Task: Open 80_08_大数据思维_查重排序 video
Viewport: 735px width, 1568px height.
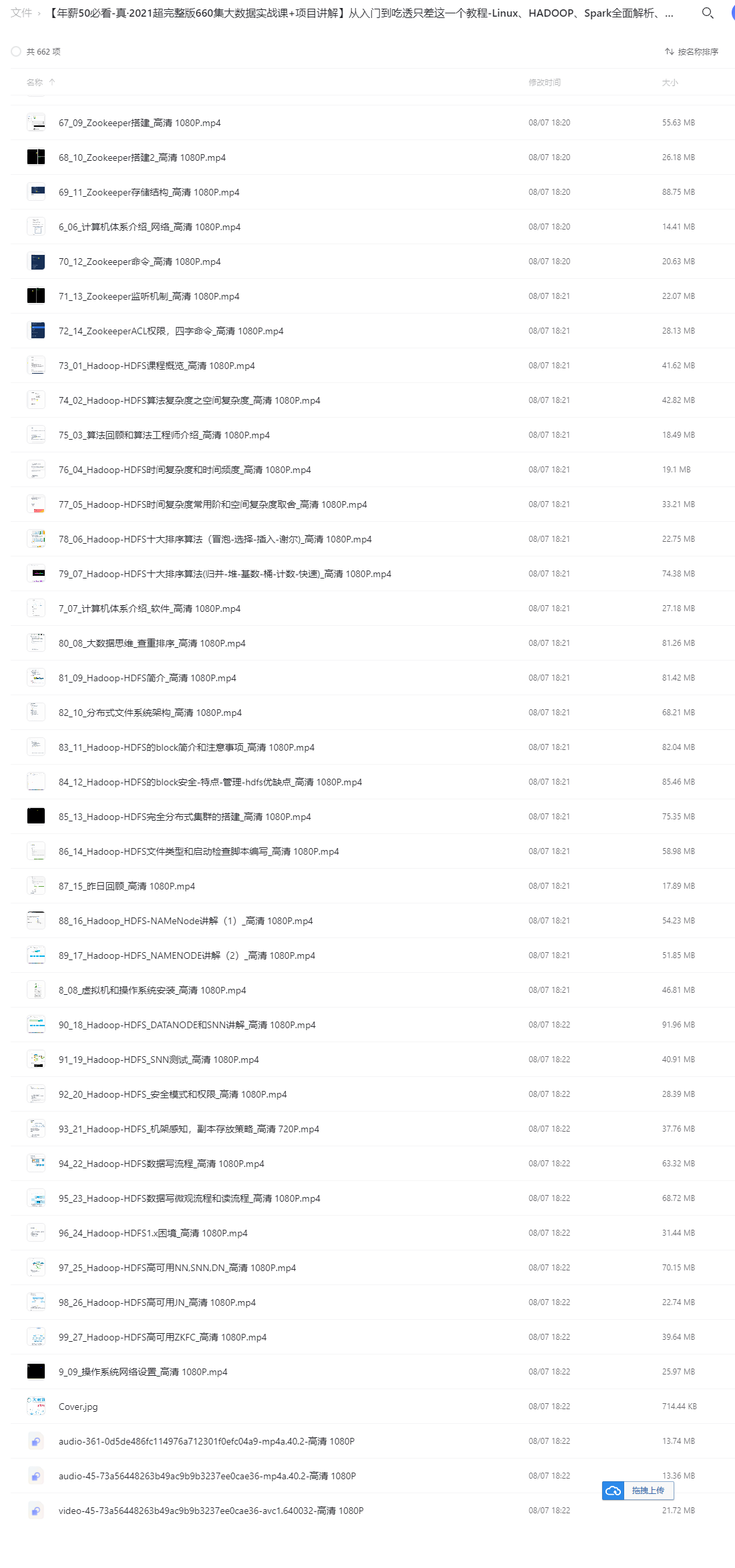Action: pyautogui.click(x=152, y=643)
